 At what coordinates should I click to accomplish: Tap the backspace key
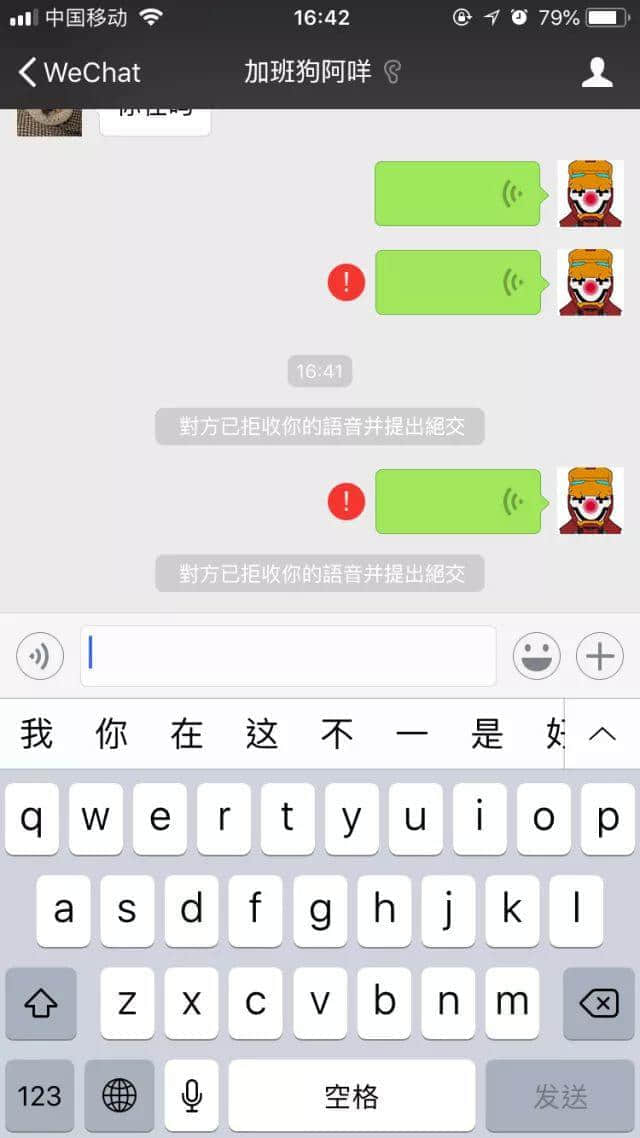point(598,1003)
